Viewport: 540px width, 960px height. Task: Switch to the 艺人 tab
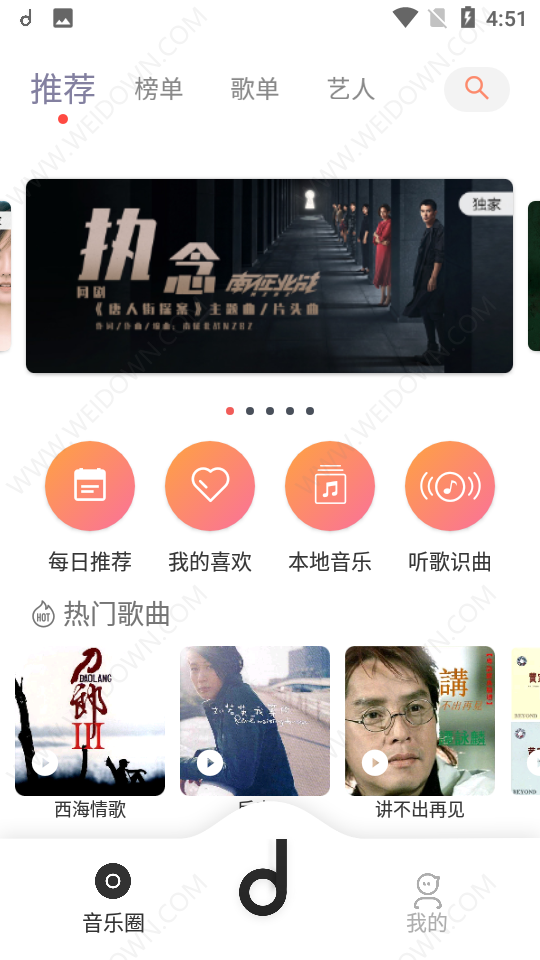(x=351, y=89)
